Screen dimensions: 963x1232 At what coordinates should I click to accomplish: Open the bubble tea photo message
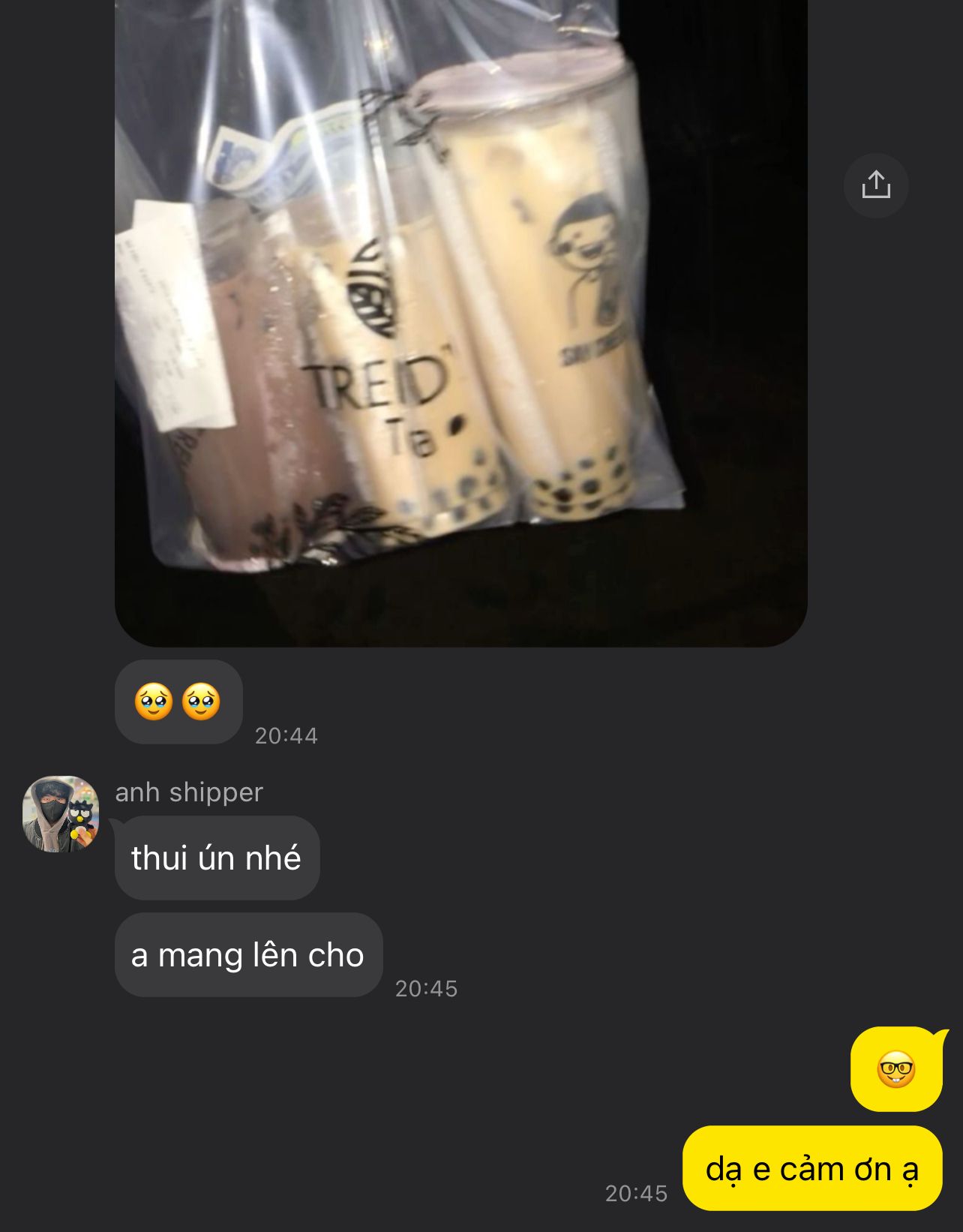pos(460,323)
